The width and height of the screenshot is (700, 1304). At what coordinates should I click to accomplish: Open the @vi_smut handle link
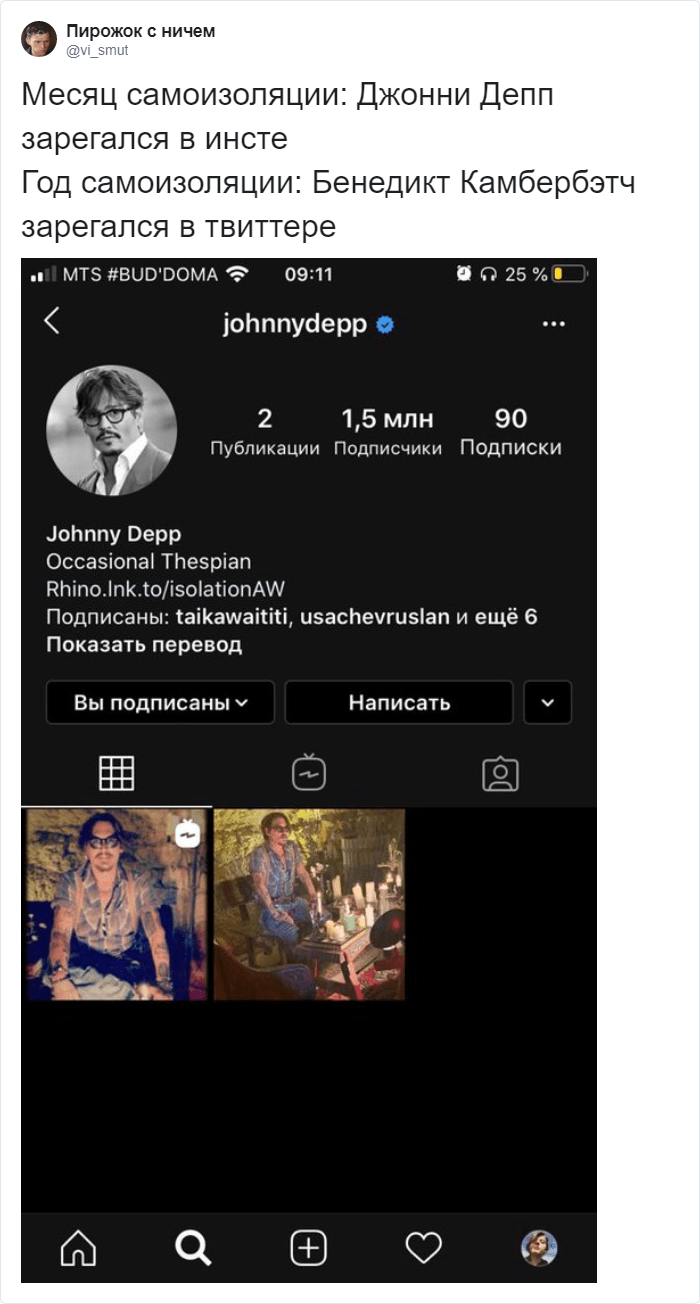[97, 51]
